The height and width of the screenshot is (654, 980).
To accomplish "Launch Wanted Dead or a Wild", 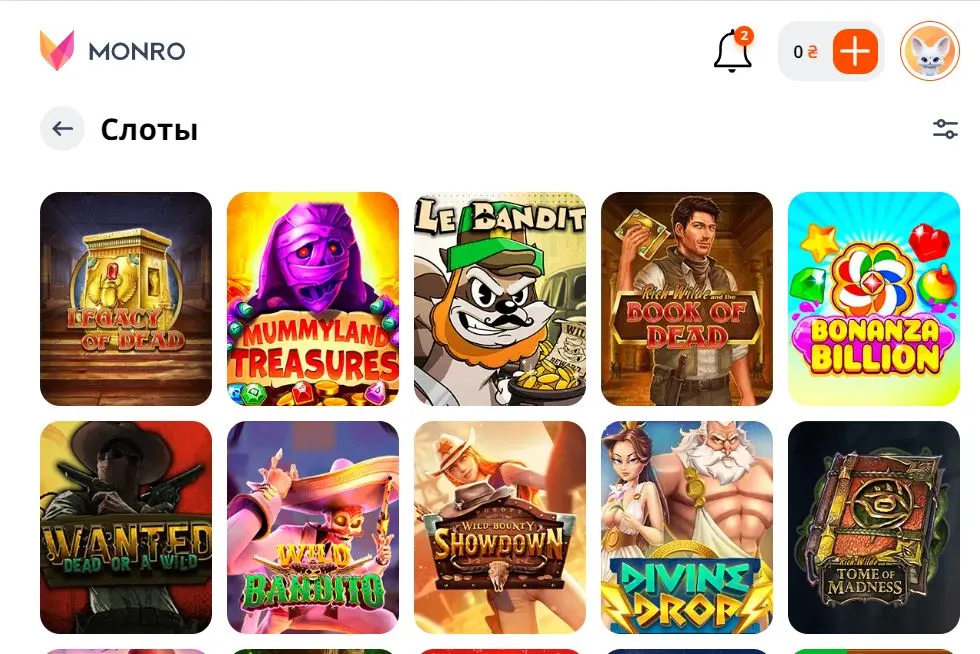I will (x=126, y=527).
